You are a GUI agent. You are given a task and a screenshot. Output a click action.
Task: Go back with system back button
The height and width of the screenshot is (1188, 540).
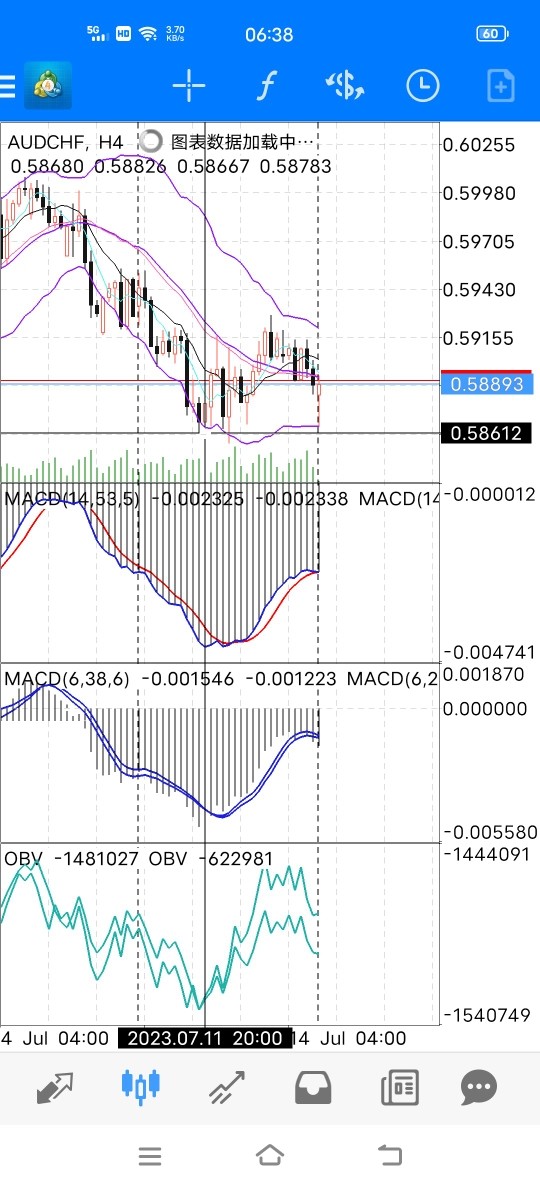point(390,1155)
